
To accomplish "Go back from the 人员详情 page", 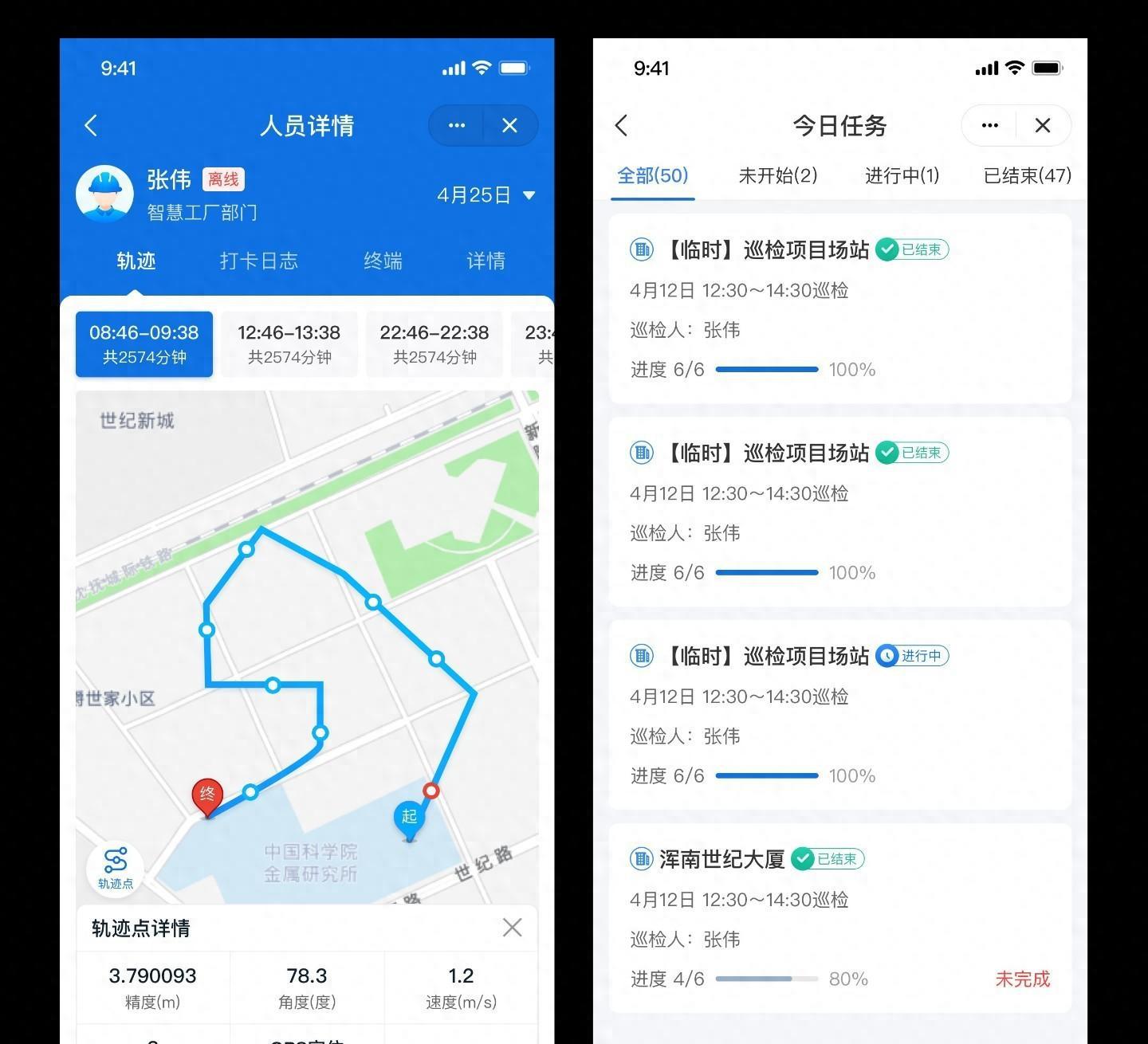I will [x=91, y=125].
